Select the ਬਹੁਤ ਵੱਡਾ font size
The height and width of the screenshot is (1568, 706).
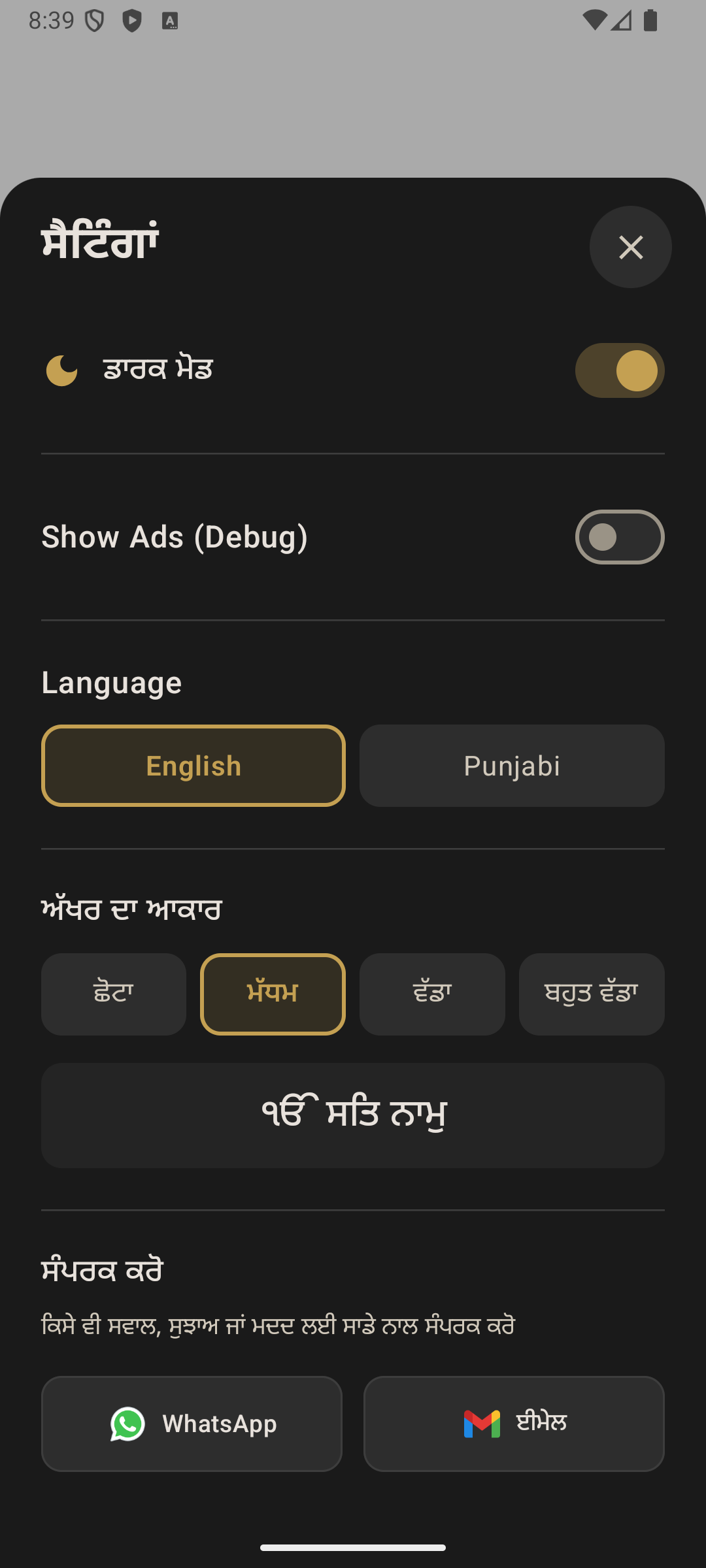[x=591, y=994]
